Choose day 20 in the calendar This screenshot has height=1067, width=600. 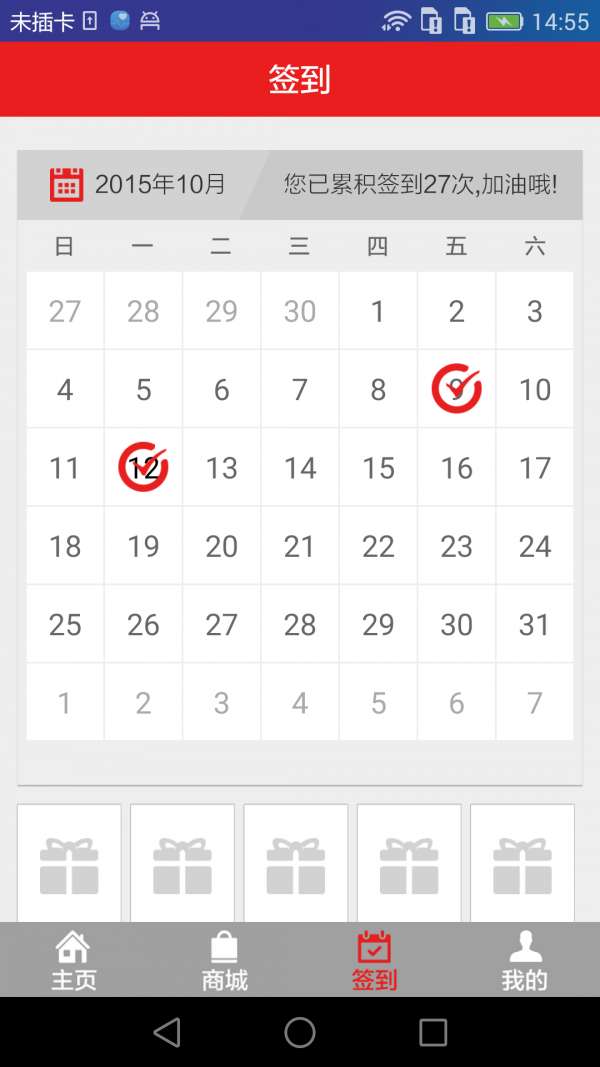tap(221, 546)
